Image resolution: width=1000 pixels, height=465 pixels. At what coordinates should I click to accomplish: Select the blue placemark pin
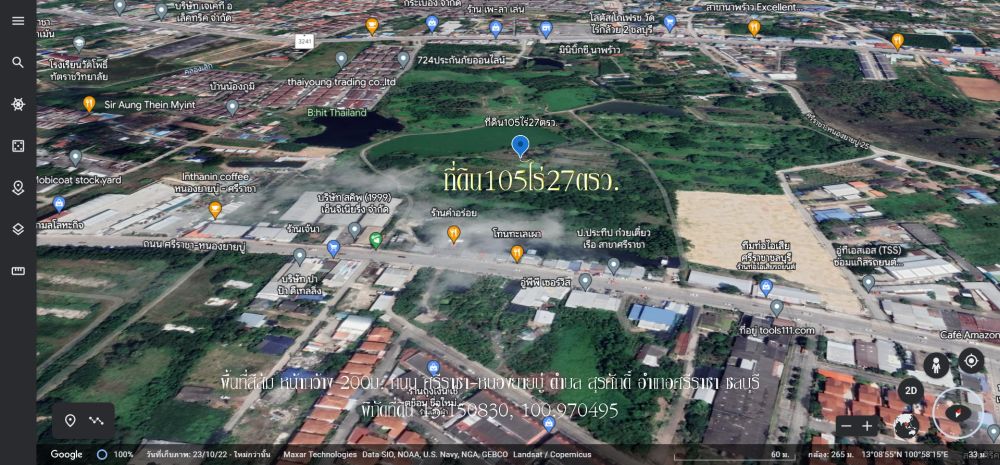coord(520,146)
